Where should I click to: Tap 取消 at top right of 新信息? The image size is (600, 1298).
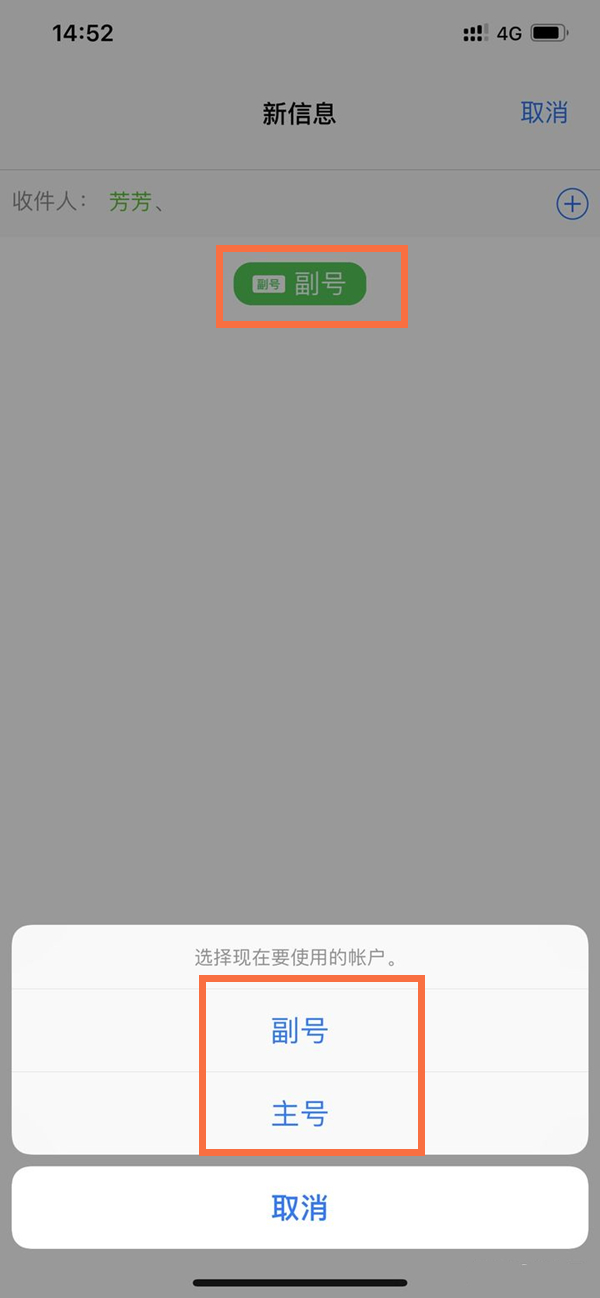544,113
